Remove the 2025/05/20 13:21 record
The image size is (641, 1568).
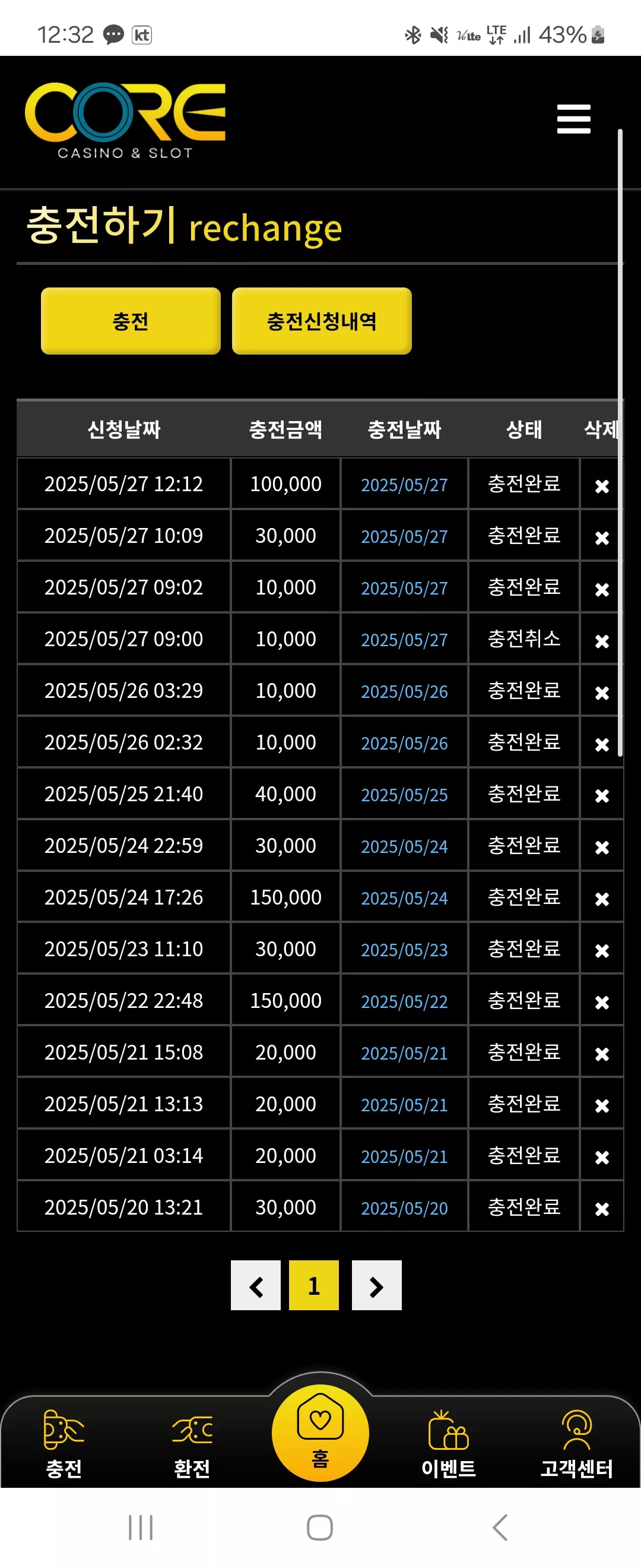pos(601,1209)
